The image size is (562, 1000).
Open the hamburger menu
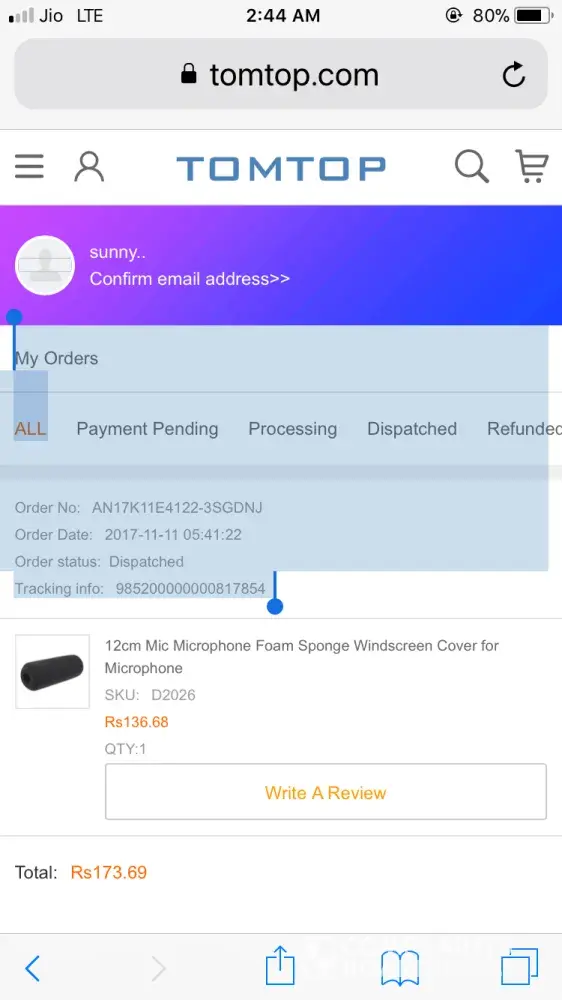(x=29, y=167)
